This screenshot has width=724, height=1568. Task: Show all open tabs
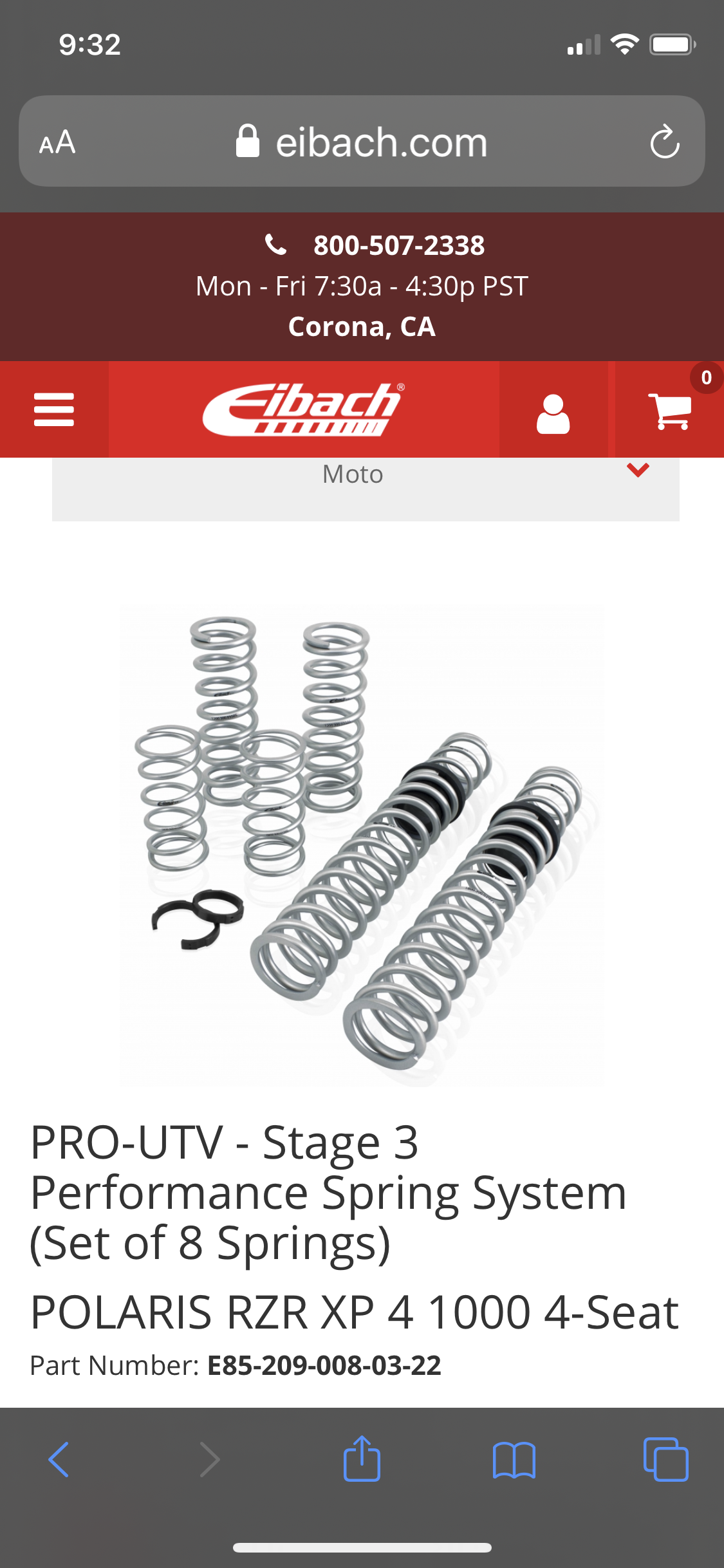click(665, 1459)
